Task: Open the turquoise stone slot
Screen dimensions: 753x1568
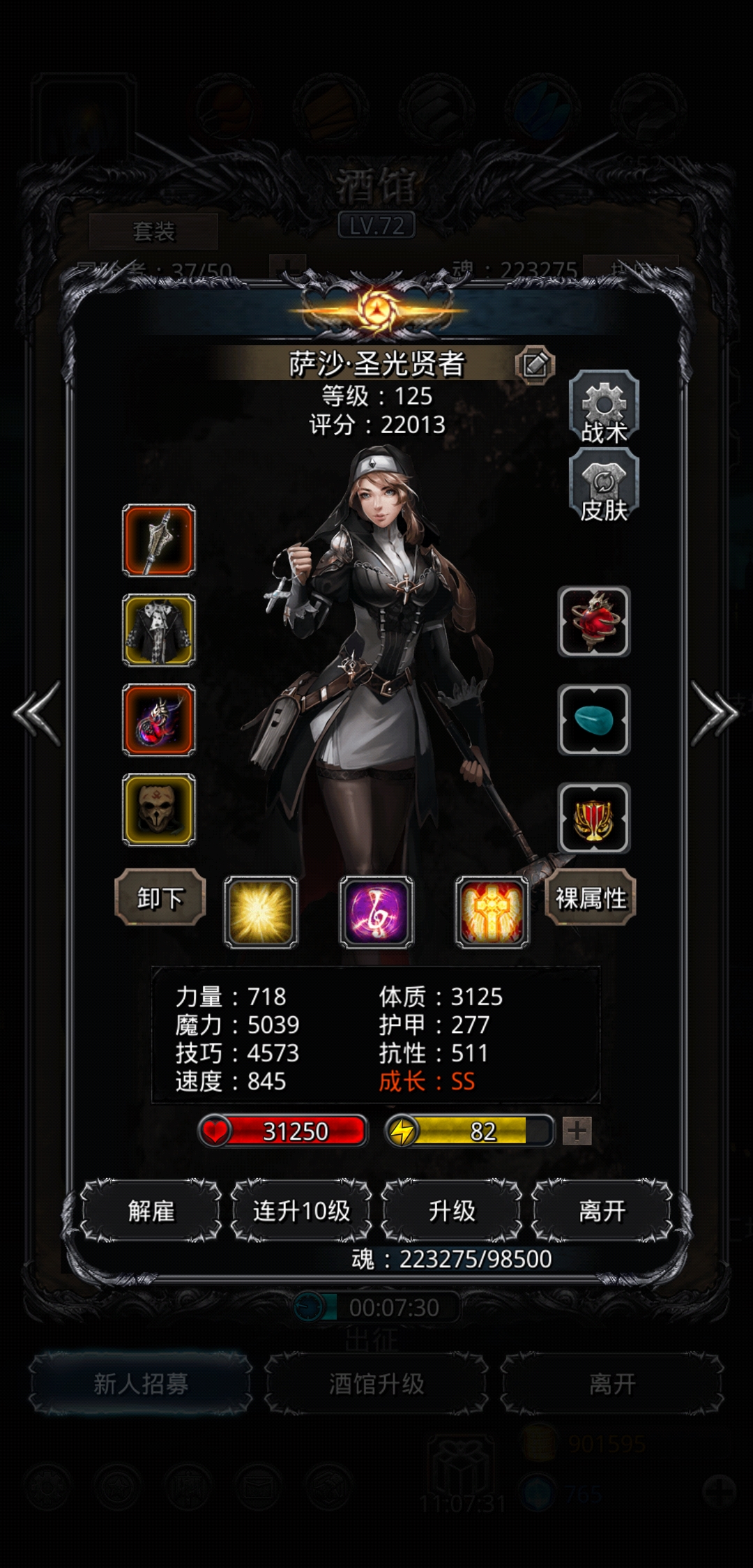Action: point(594,720)
